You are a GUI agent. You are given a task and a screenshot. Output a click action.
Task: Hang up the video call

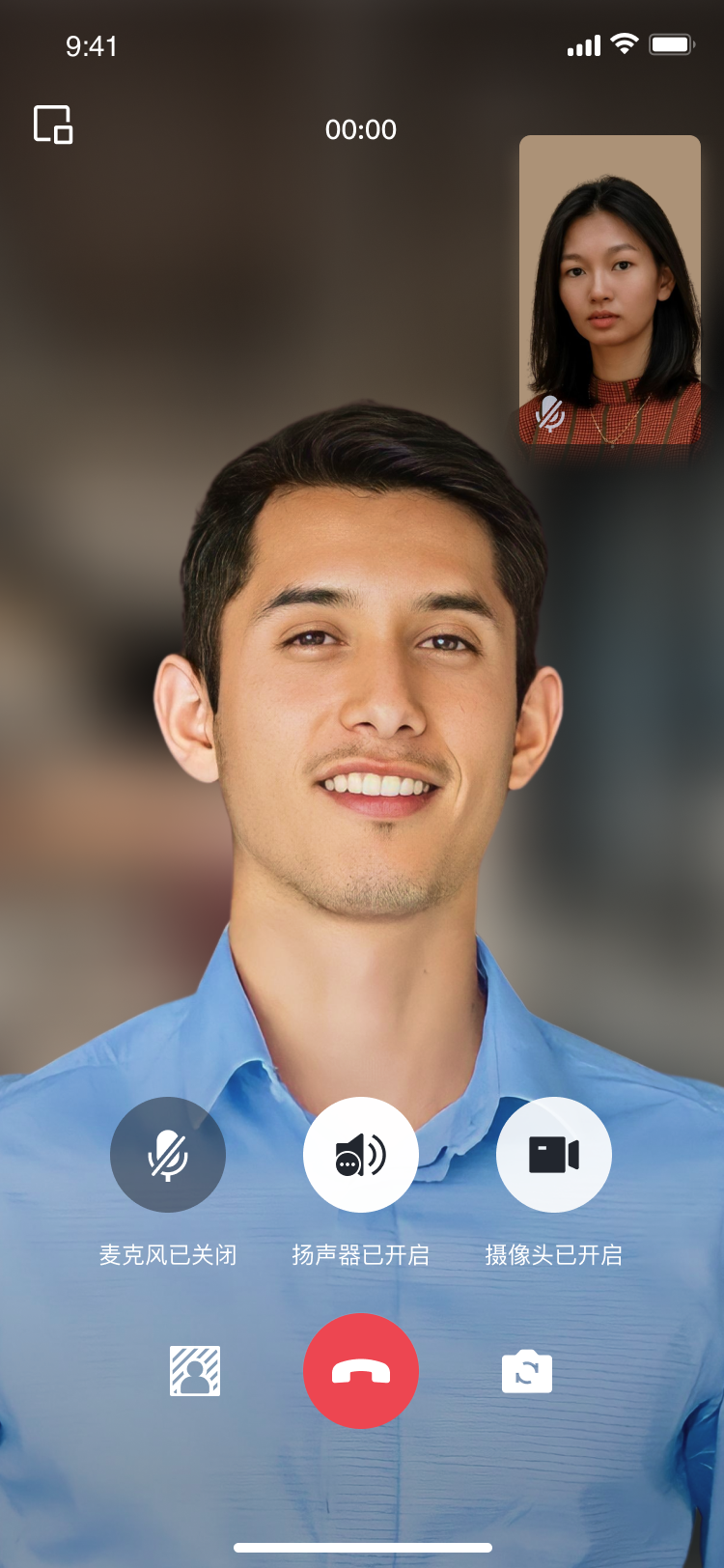click(x=361, y=1371)
